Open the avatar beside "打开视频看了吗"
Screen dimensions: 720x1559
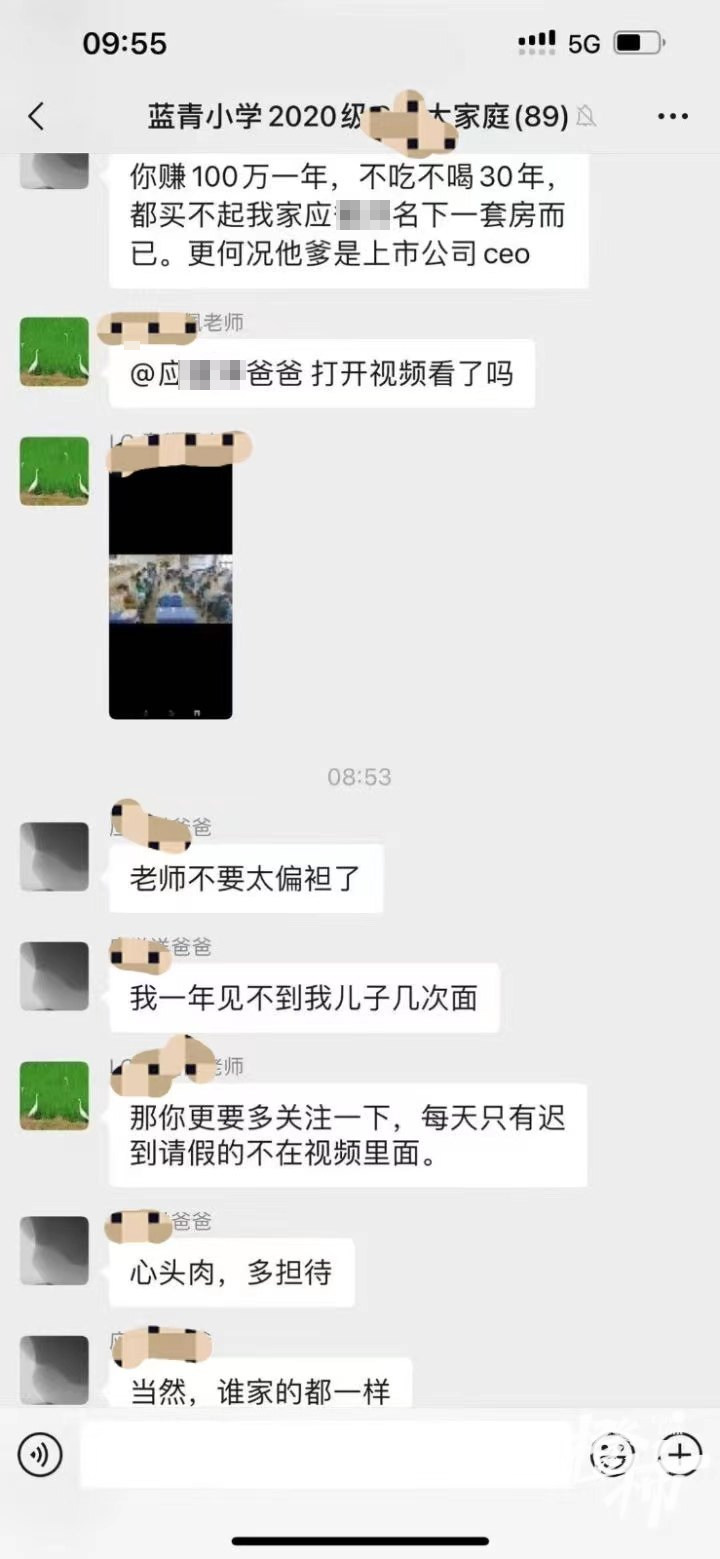(55, 352)
